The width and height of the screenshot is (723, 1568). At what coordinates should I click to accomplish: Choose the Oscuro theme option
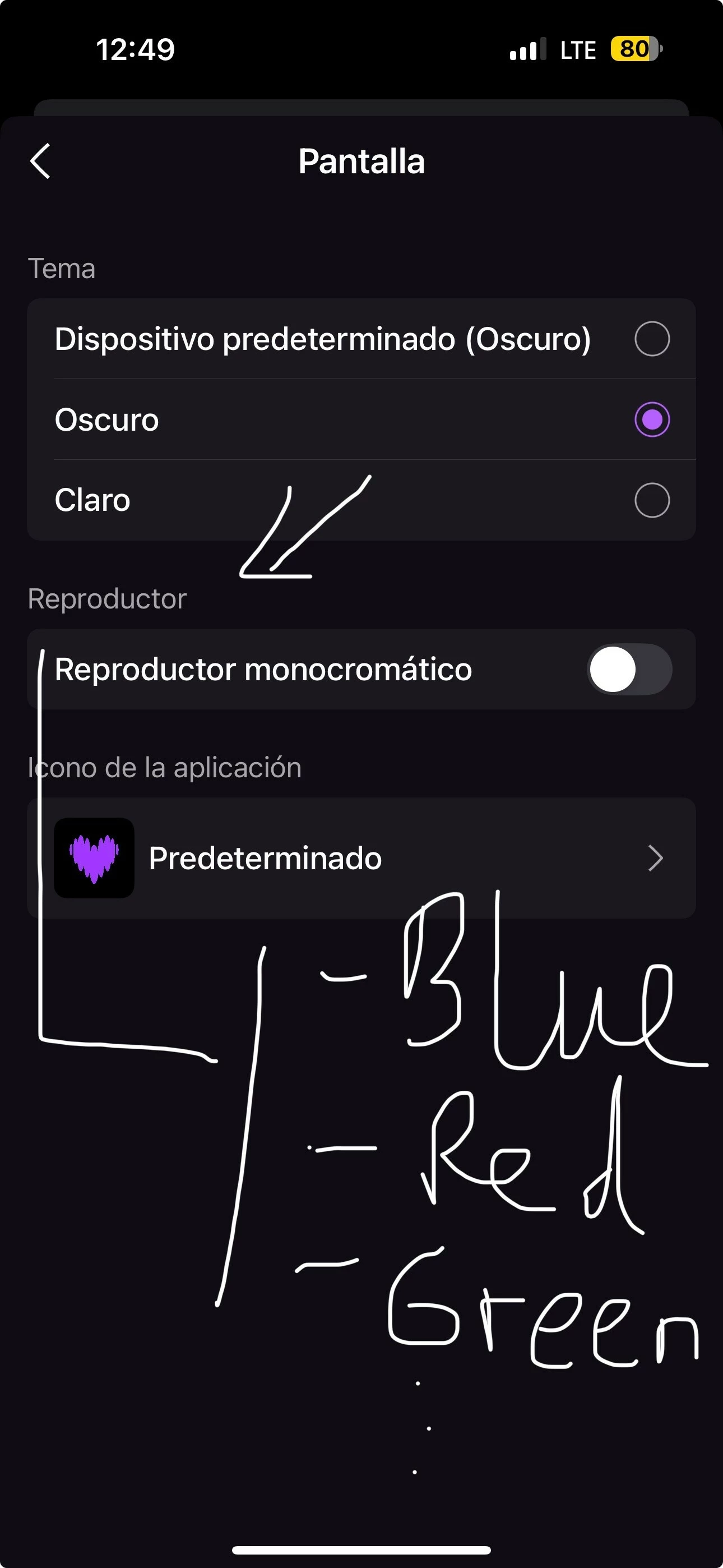(652, 419)
